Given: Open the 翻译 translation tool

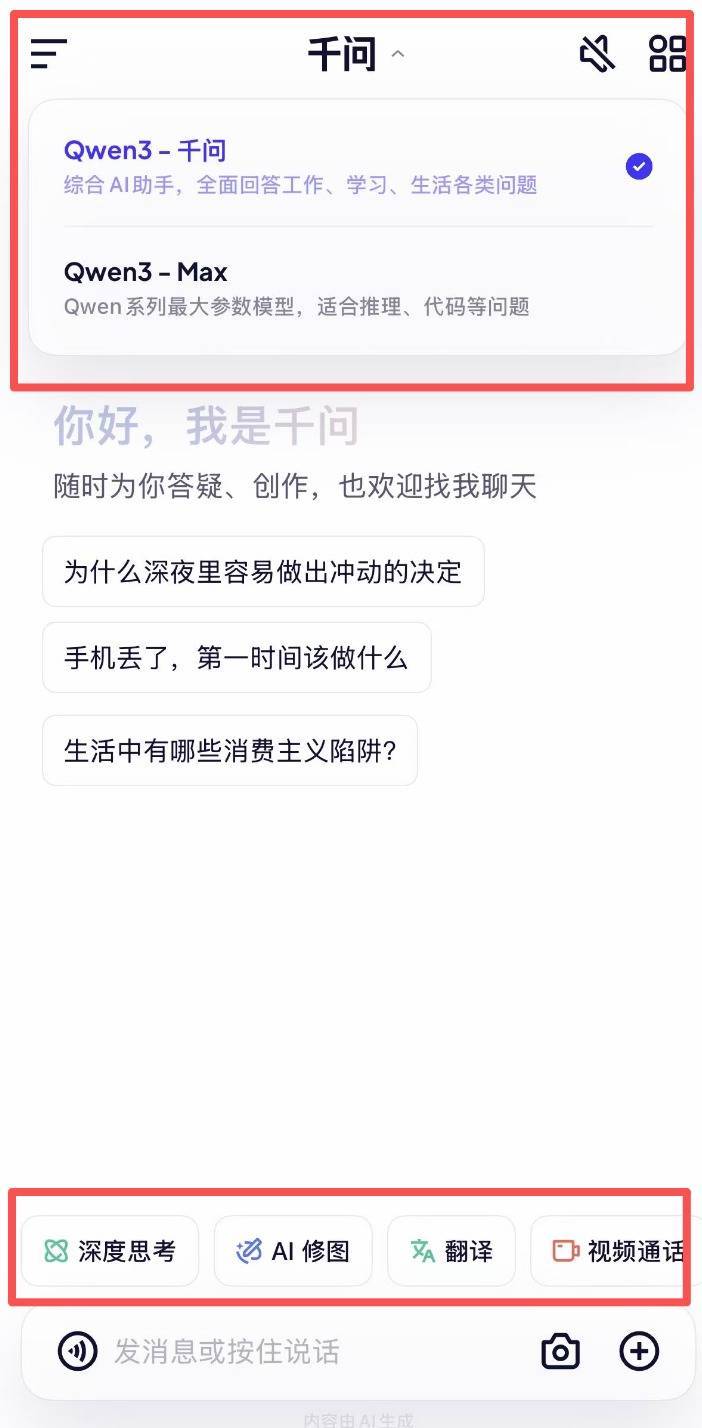Looking at the screenshot, I should point(451,1250).
